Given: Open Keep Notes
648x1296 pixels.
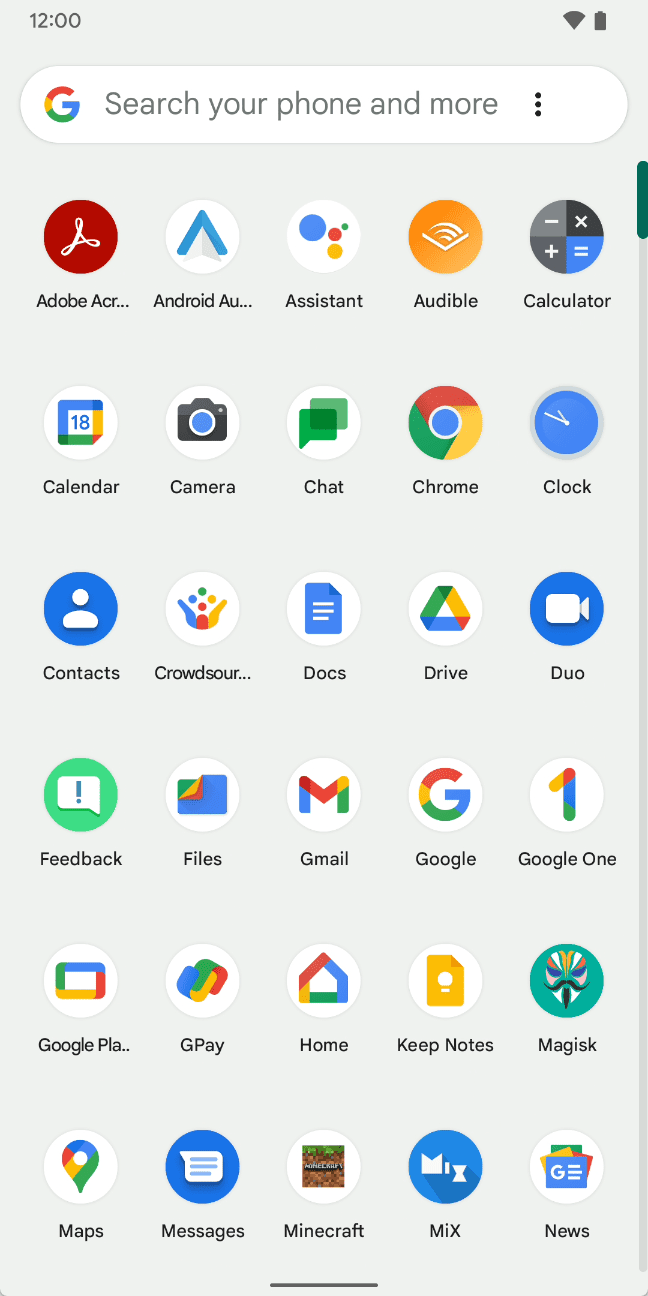Looking at the screenshot, I should click(445, 981).
